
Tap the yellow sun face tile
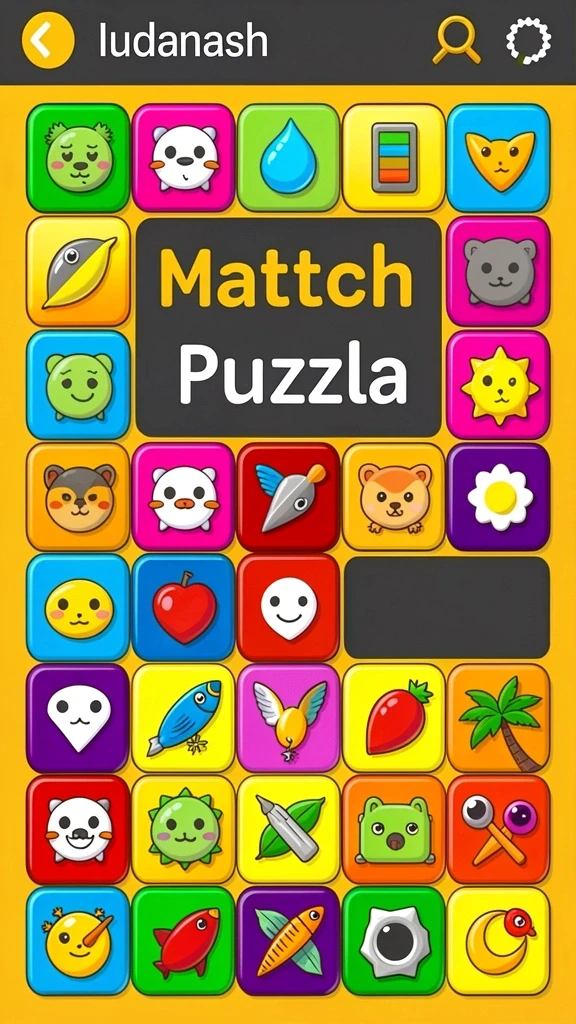[x=499, y=385]
